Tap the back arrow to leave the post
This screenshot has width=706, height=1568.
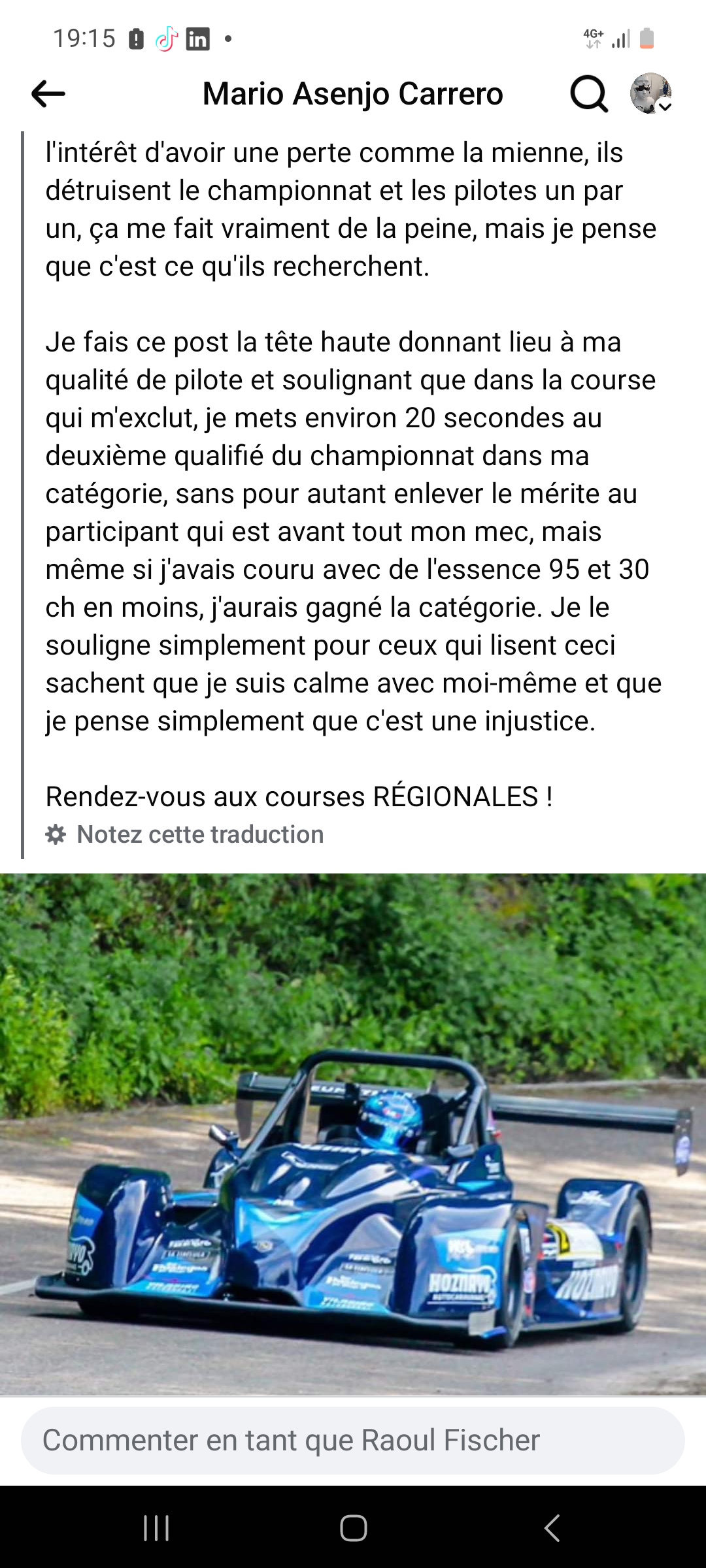[47, 94]
